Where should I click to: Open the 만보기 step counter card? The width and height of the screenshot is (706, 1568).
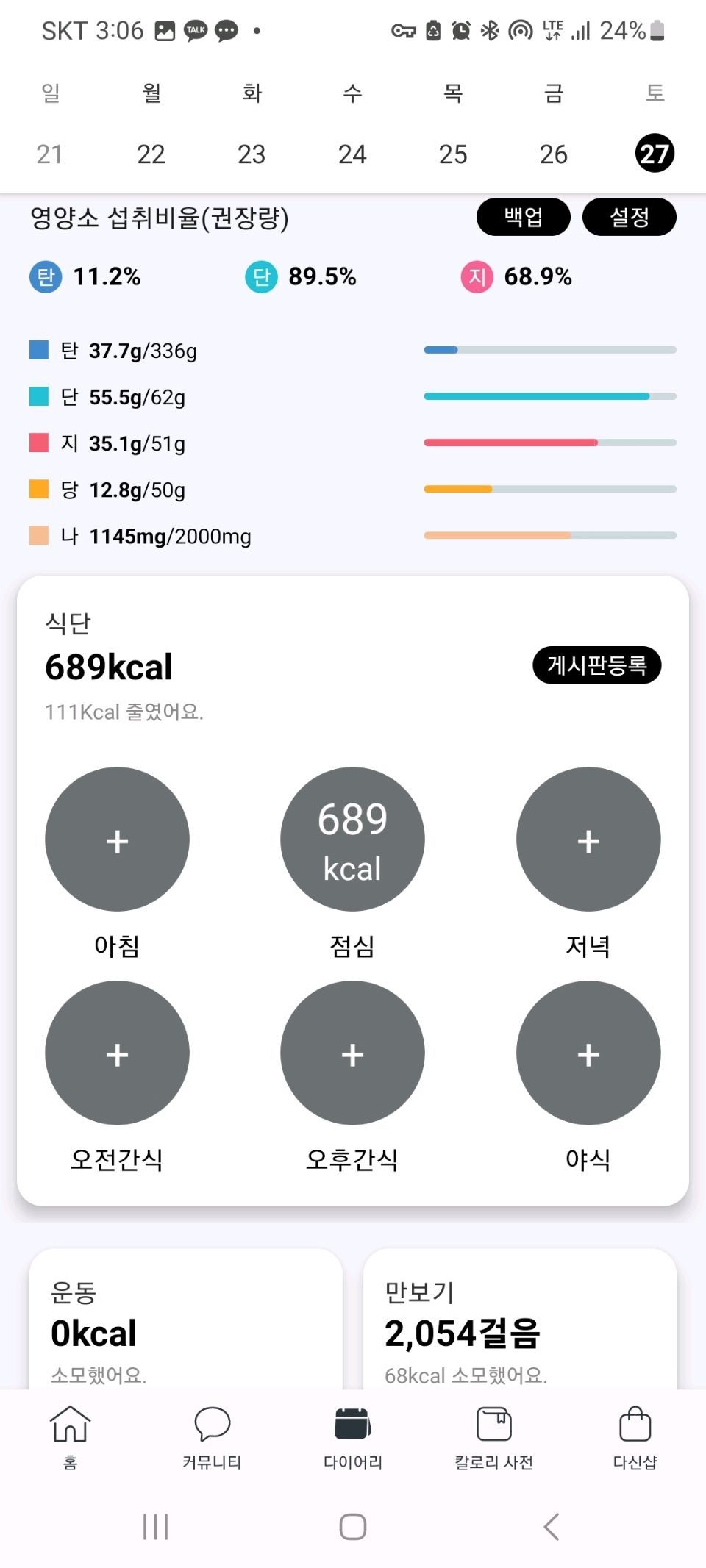(x=519, y=1323)
